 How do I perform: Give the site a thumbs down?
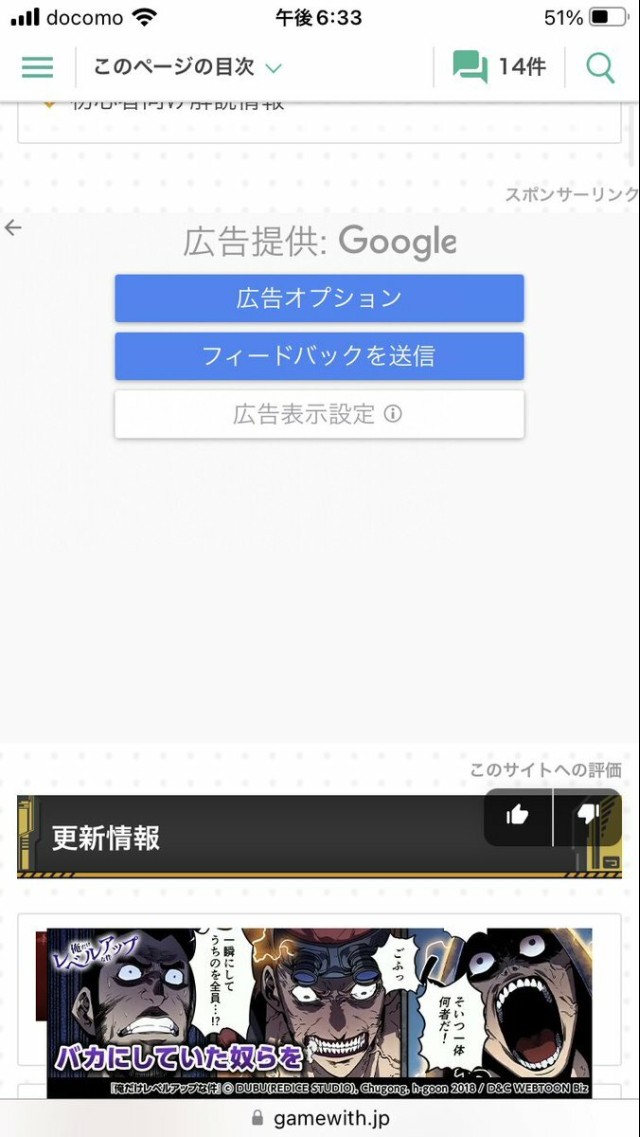click(588, 815)
